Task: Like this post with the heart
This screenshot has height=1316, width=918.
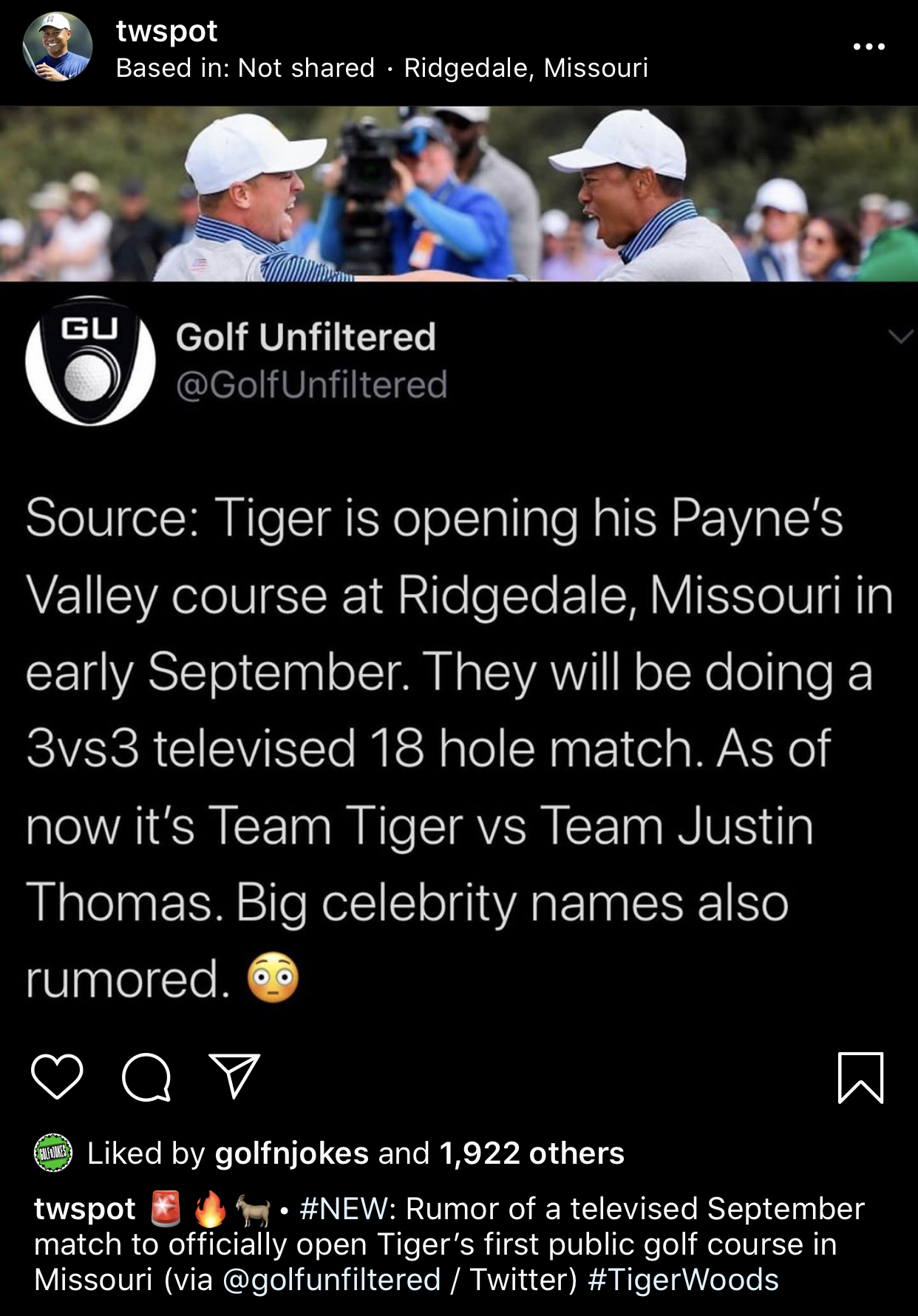Action: tap(57, 1077)
